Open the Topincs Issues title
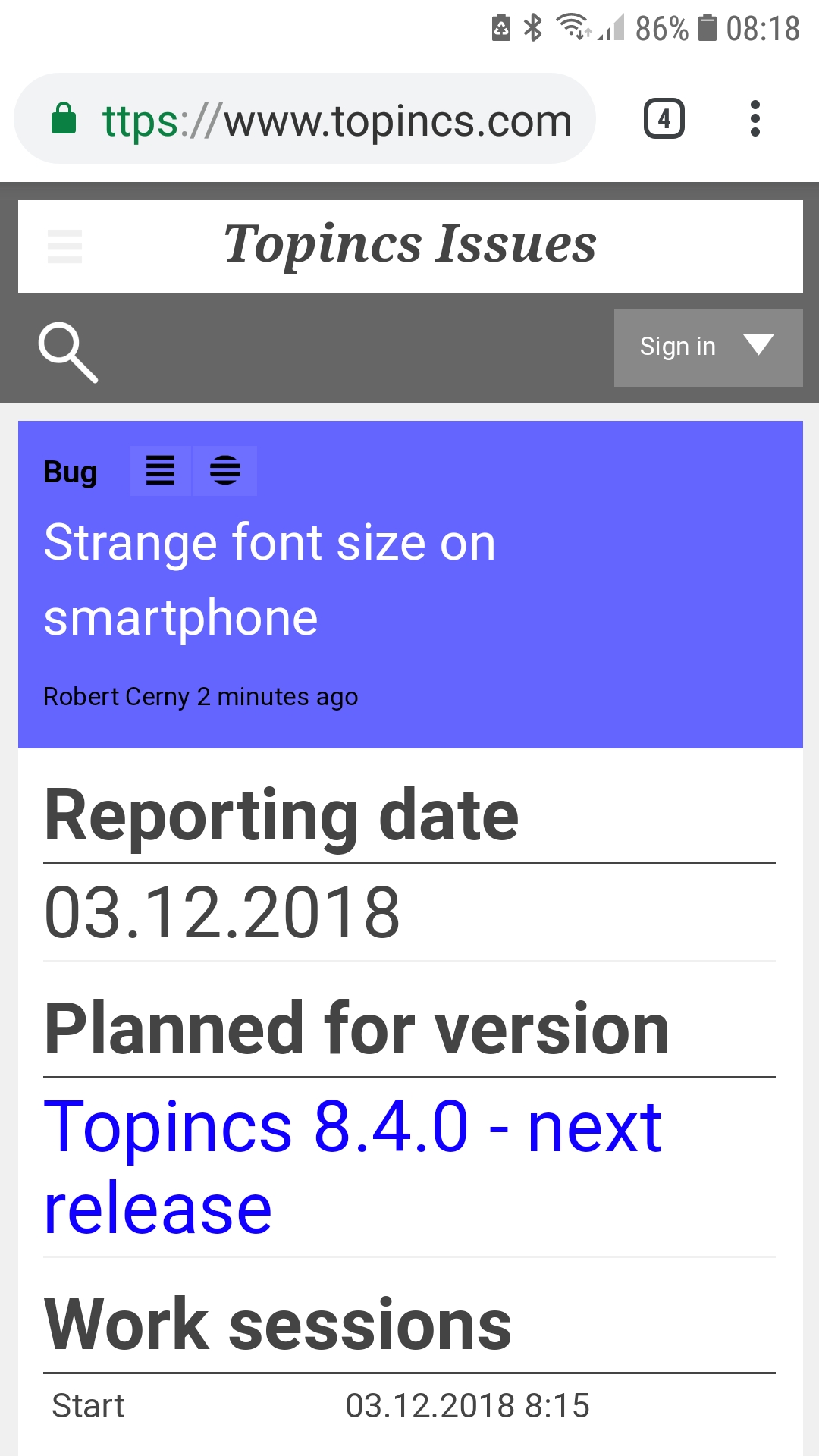 (410, 245)
